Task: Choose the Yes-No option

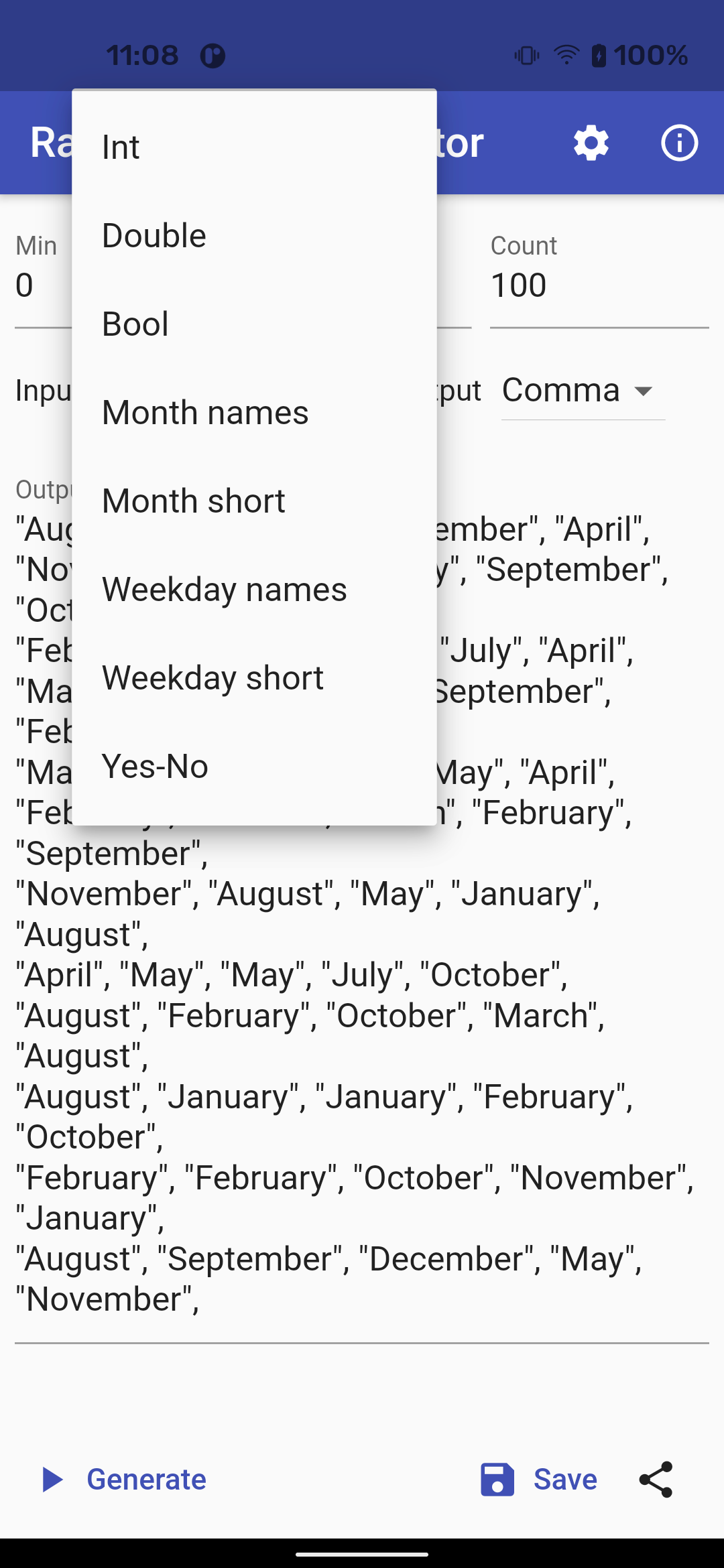Action: click(254, 766)
